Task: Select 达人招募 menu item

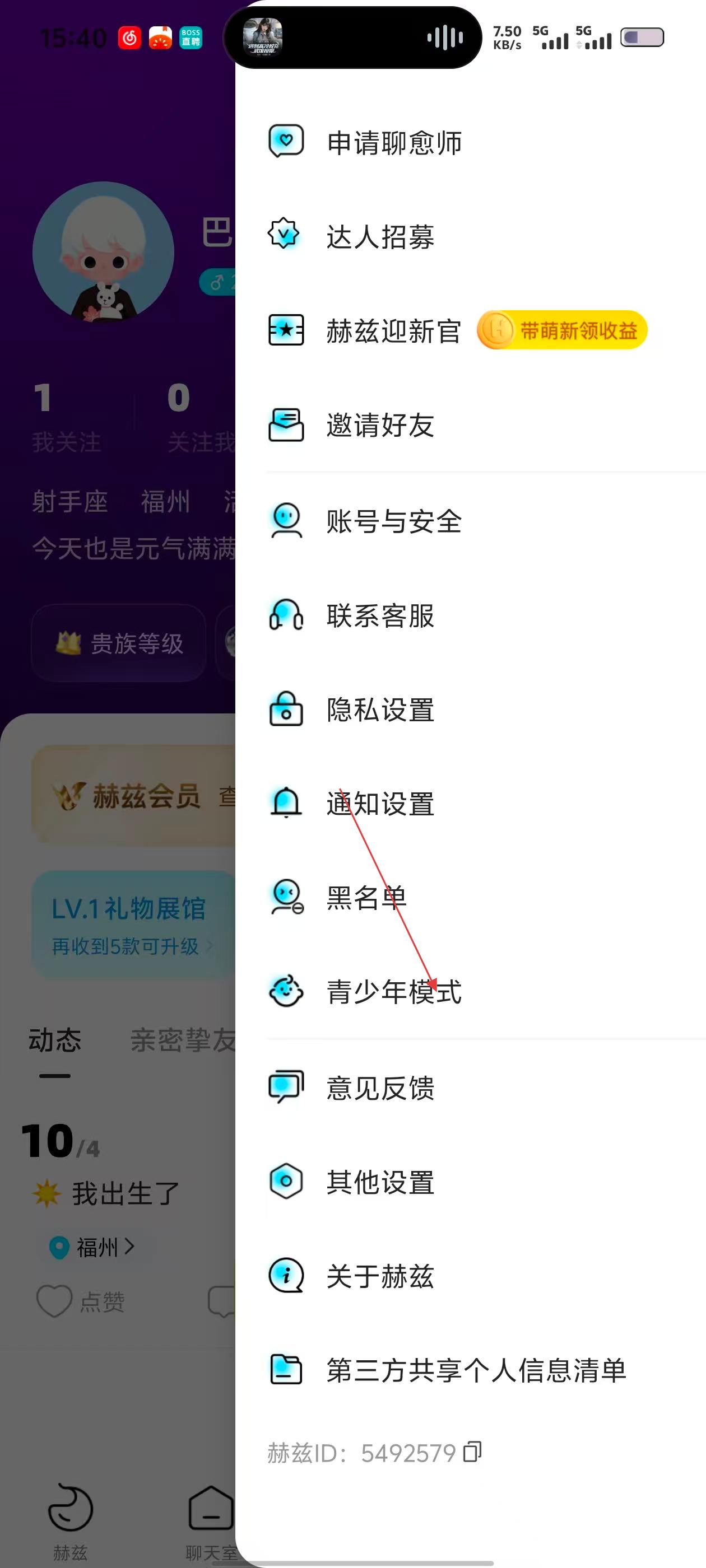Action: 380,237
